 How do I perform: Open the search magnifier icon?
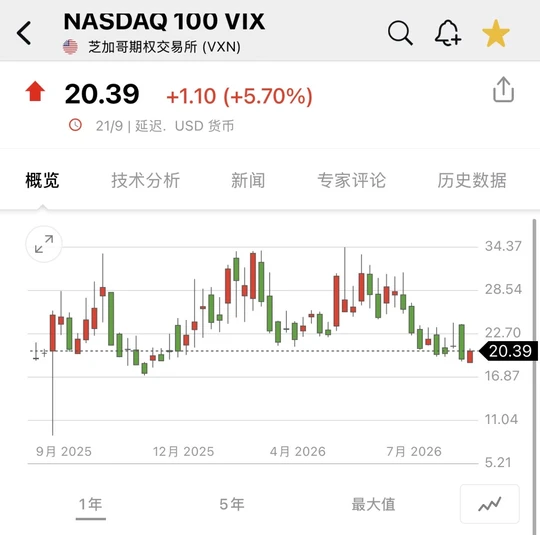point(400,33)
